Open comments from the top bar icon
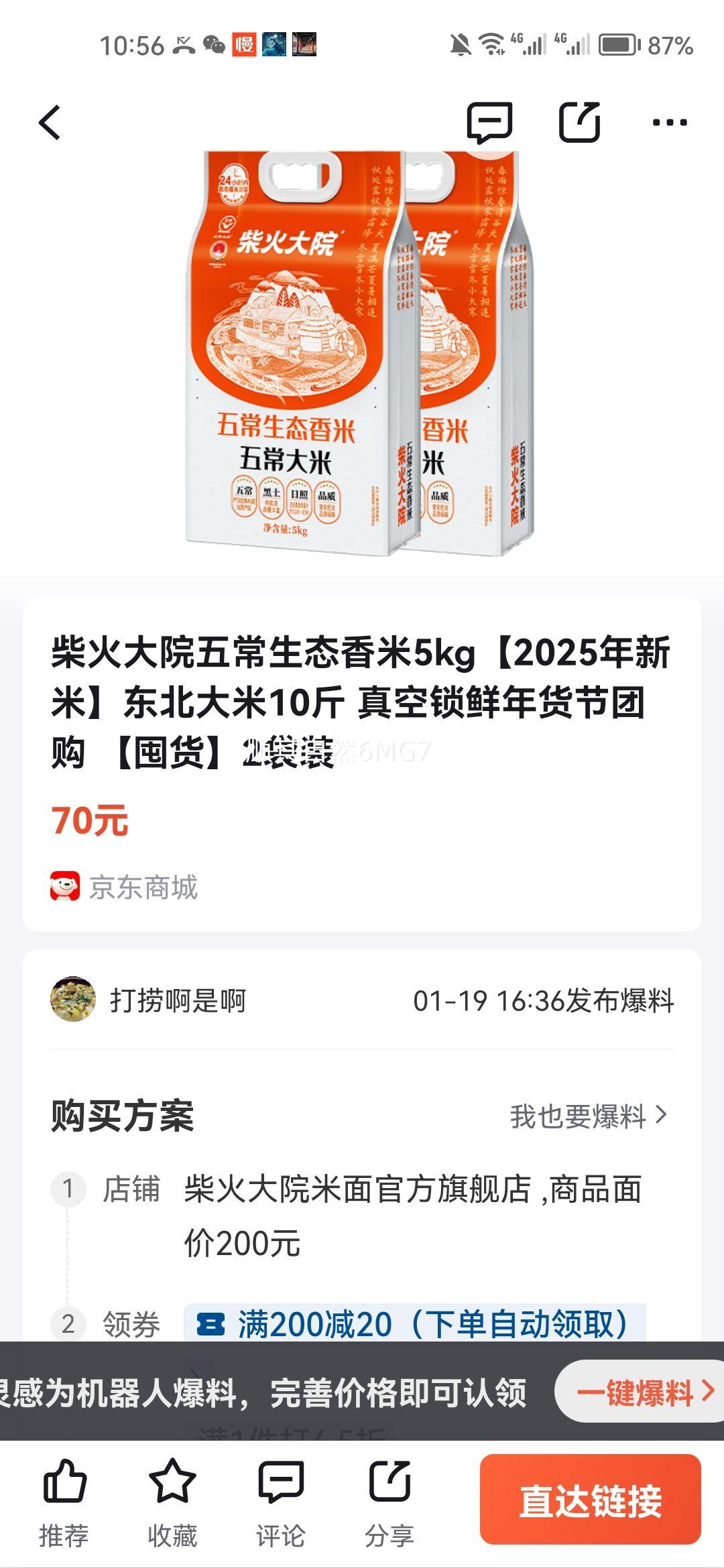Screen dimensions: 724x1568 (489, 123)
